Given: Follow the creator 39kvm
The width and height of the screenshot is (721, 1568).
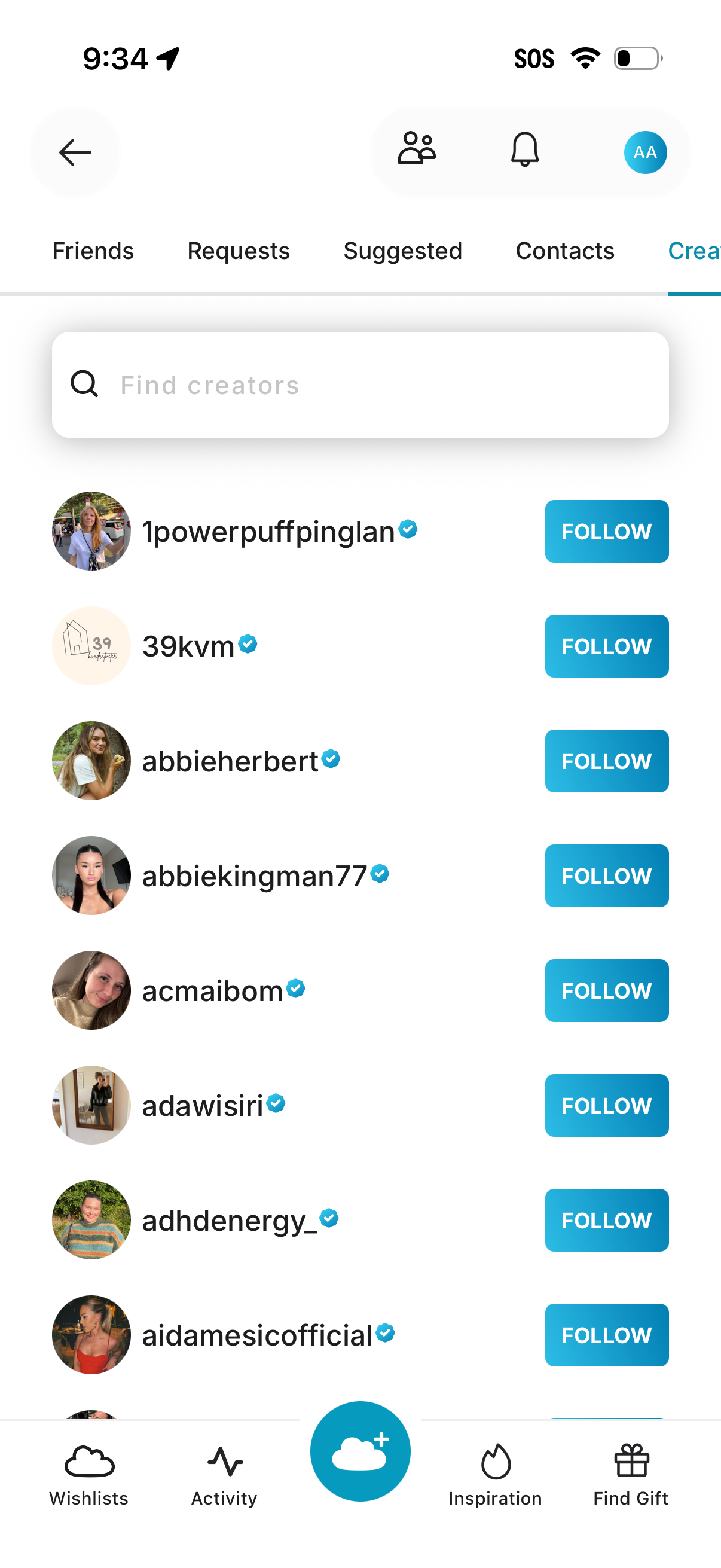Looking at the screenshot, I should pos(606,646).
